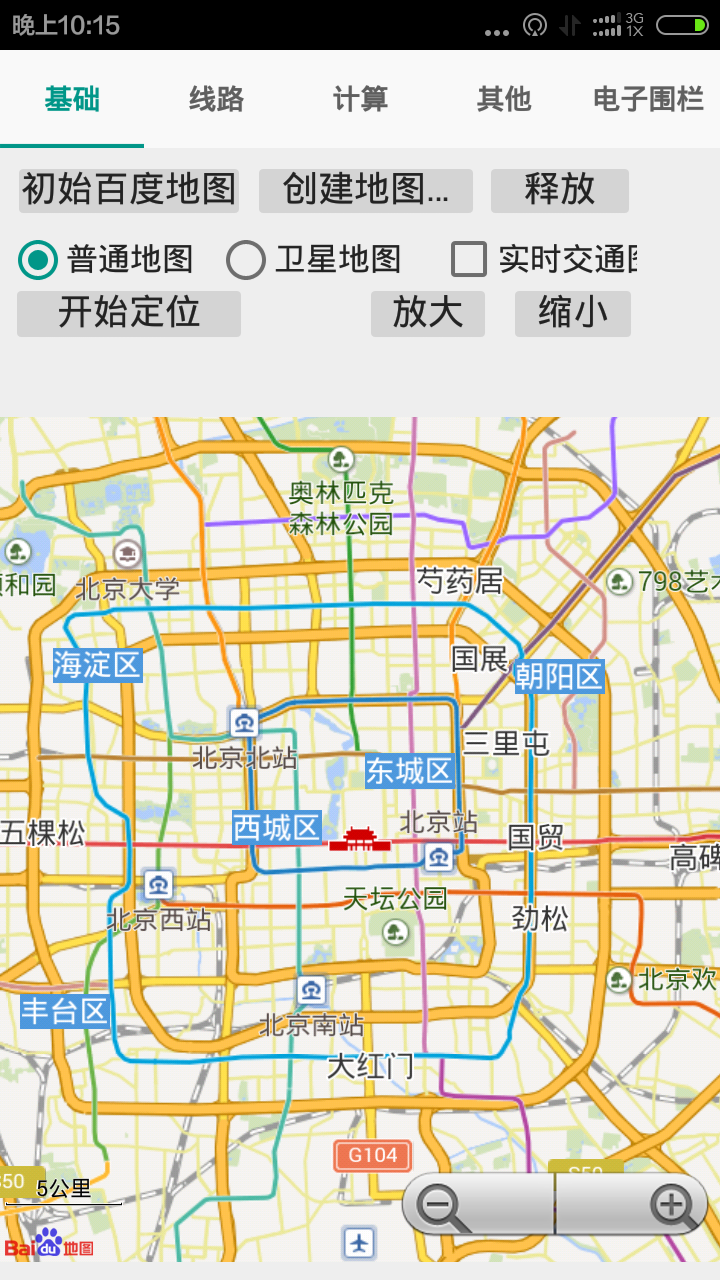720x1280 pixels.
Task: Select the 基础 tab
Action: click(72, 99)
